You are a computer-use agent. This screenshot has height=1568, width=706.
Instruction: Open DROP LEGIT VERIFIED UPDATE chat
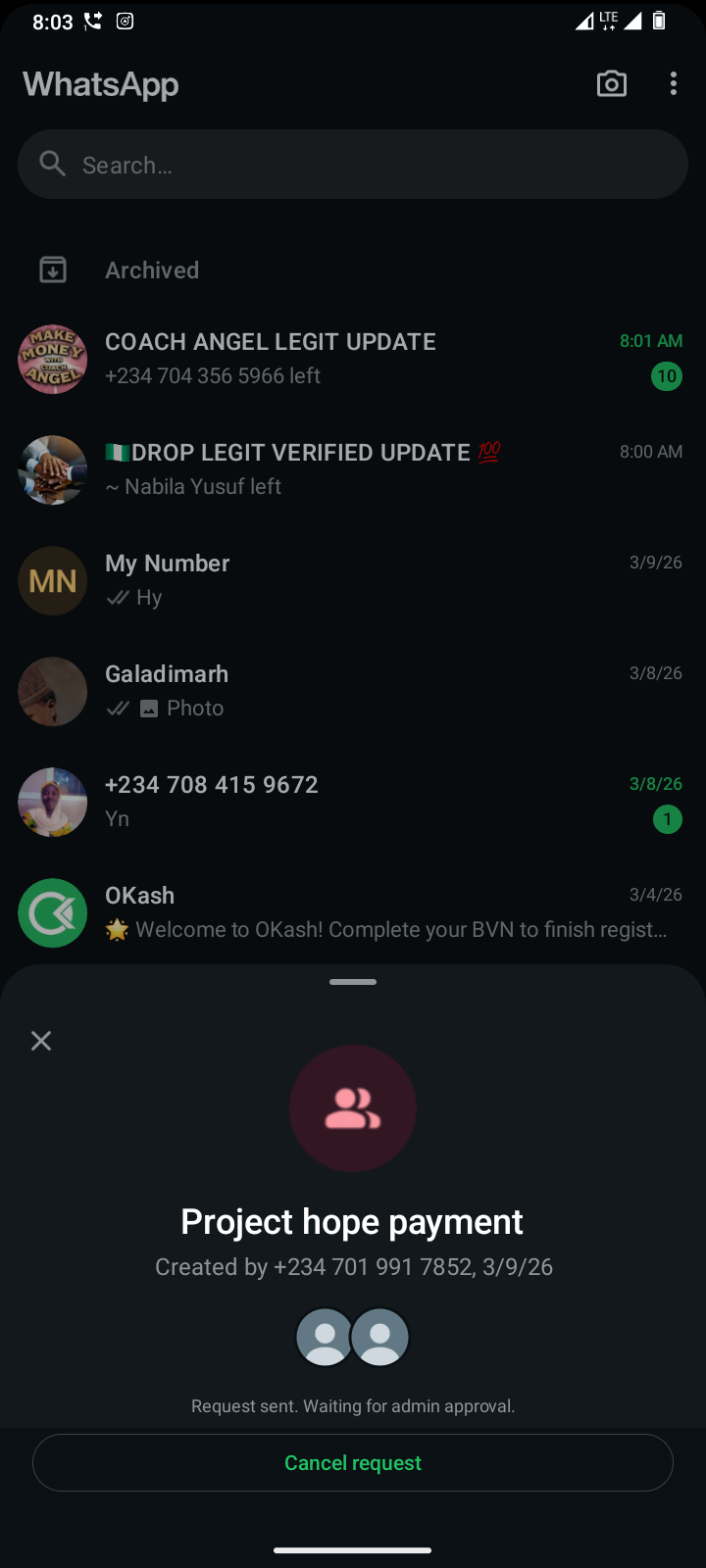(x=353, y=469)
